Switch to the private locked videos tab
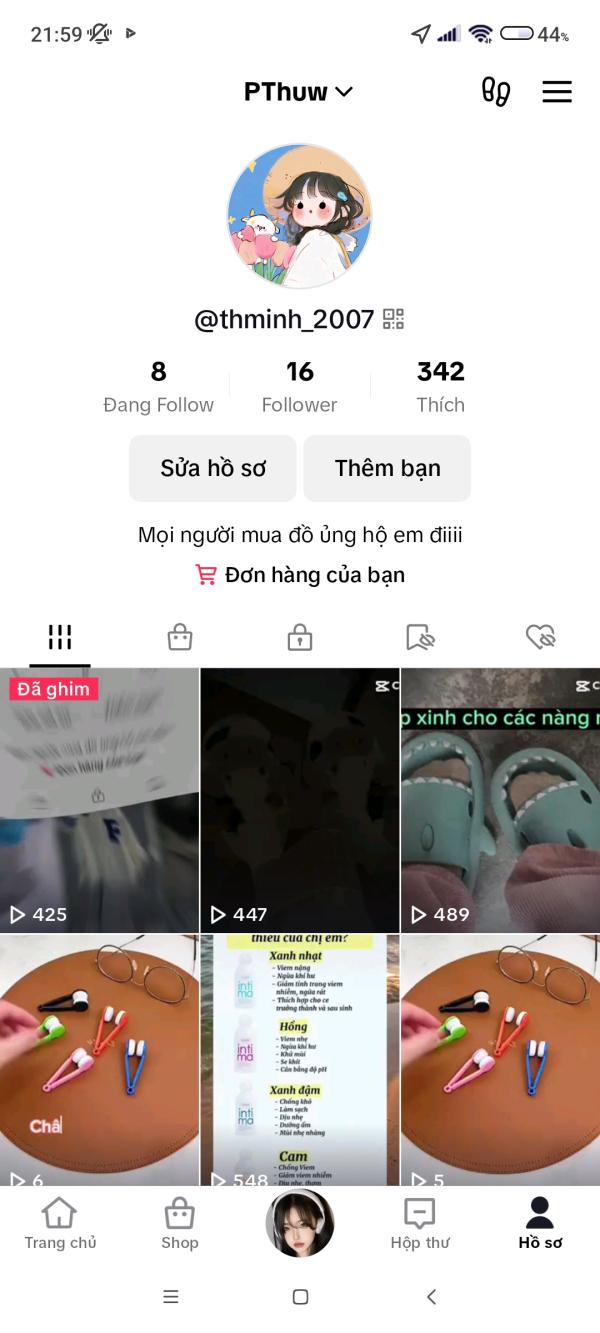This screenshot has height=1333, width=600. [300, 637]
